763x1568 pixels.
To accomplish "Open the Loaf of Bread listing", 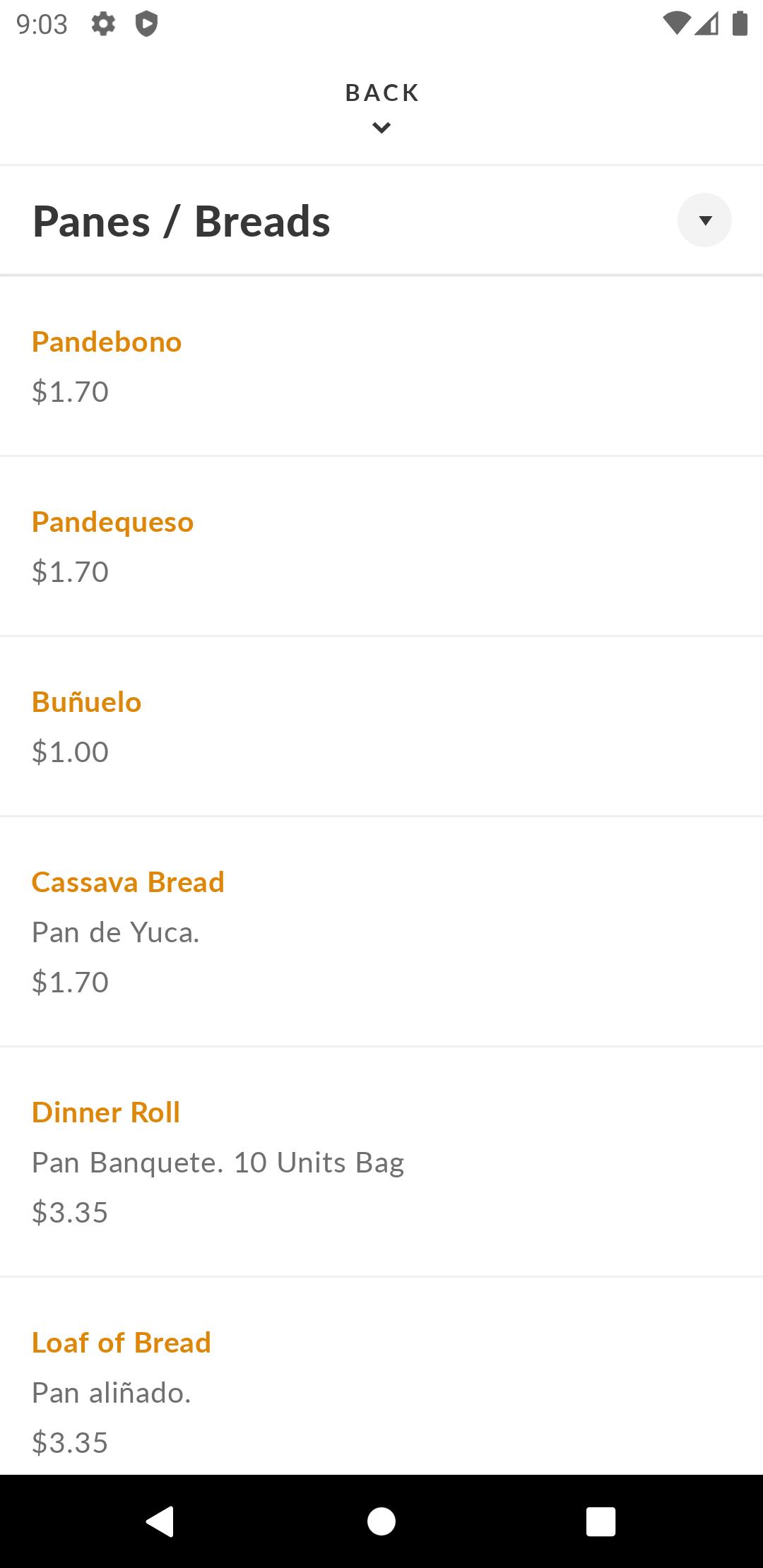I will [121, 1343].
